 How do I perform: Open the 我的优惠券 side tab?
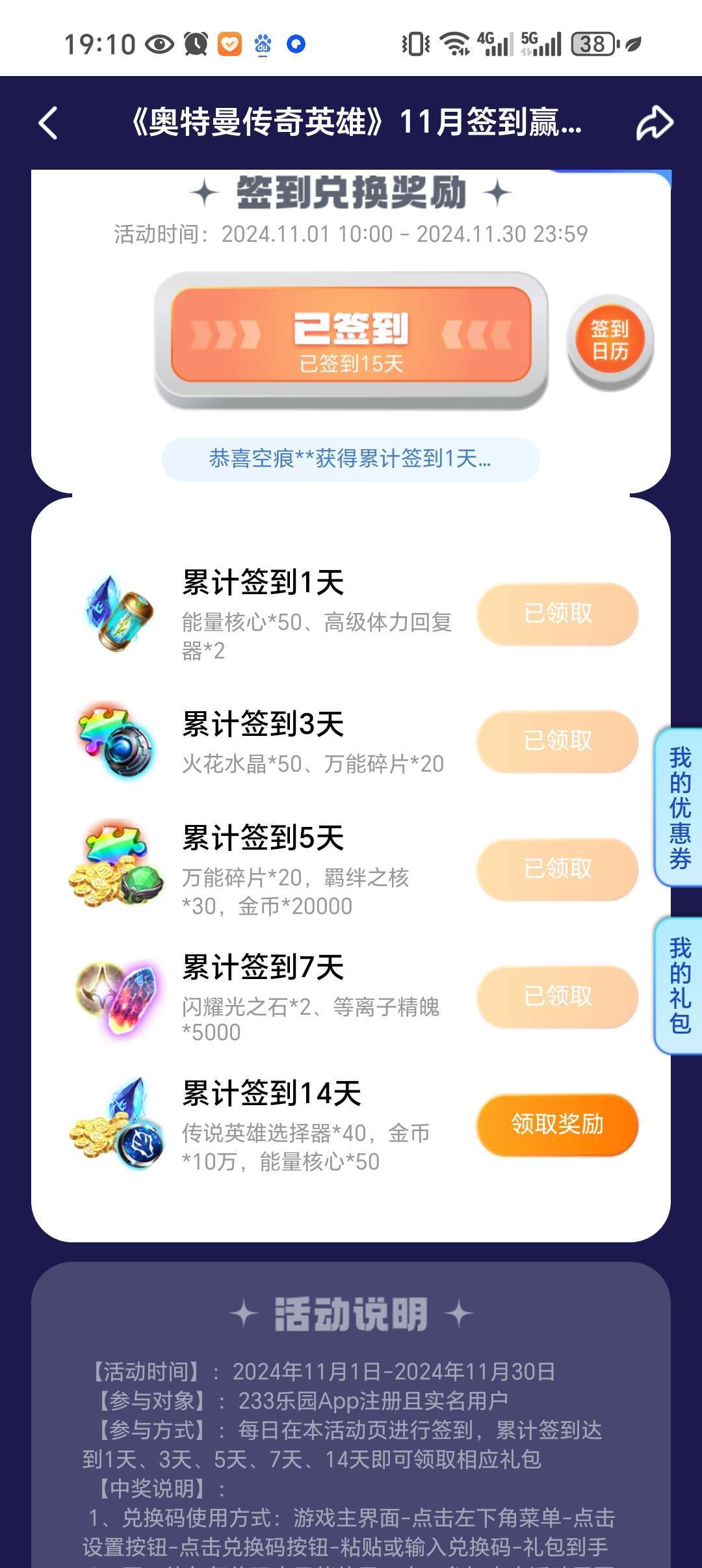[679, 807]
